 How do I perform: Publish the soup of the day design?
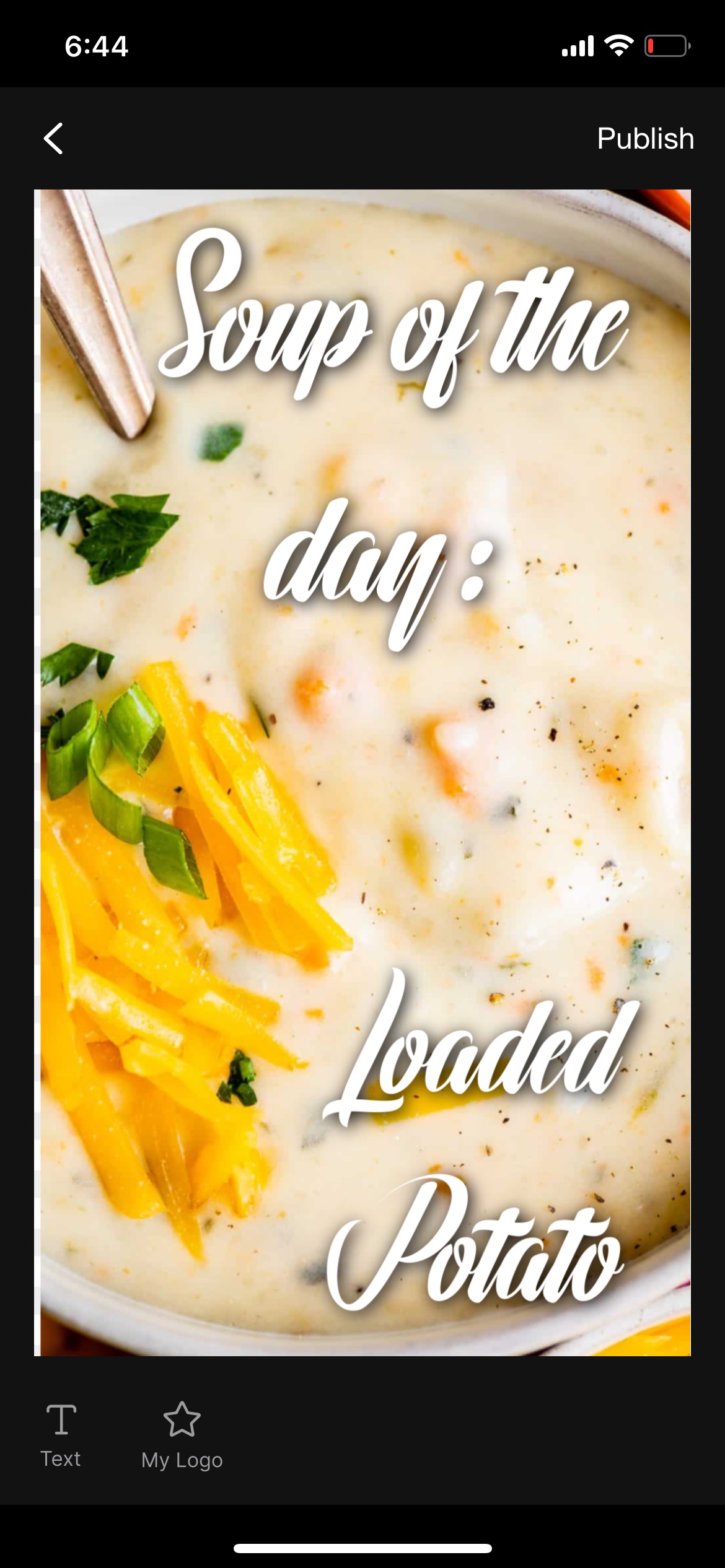644,138
